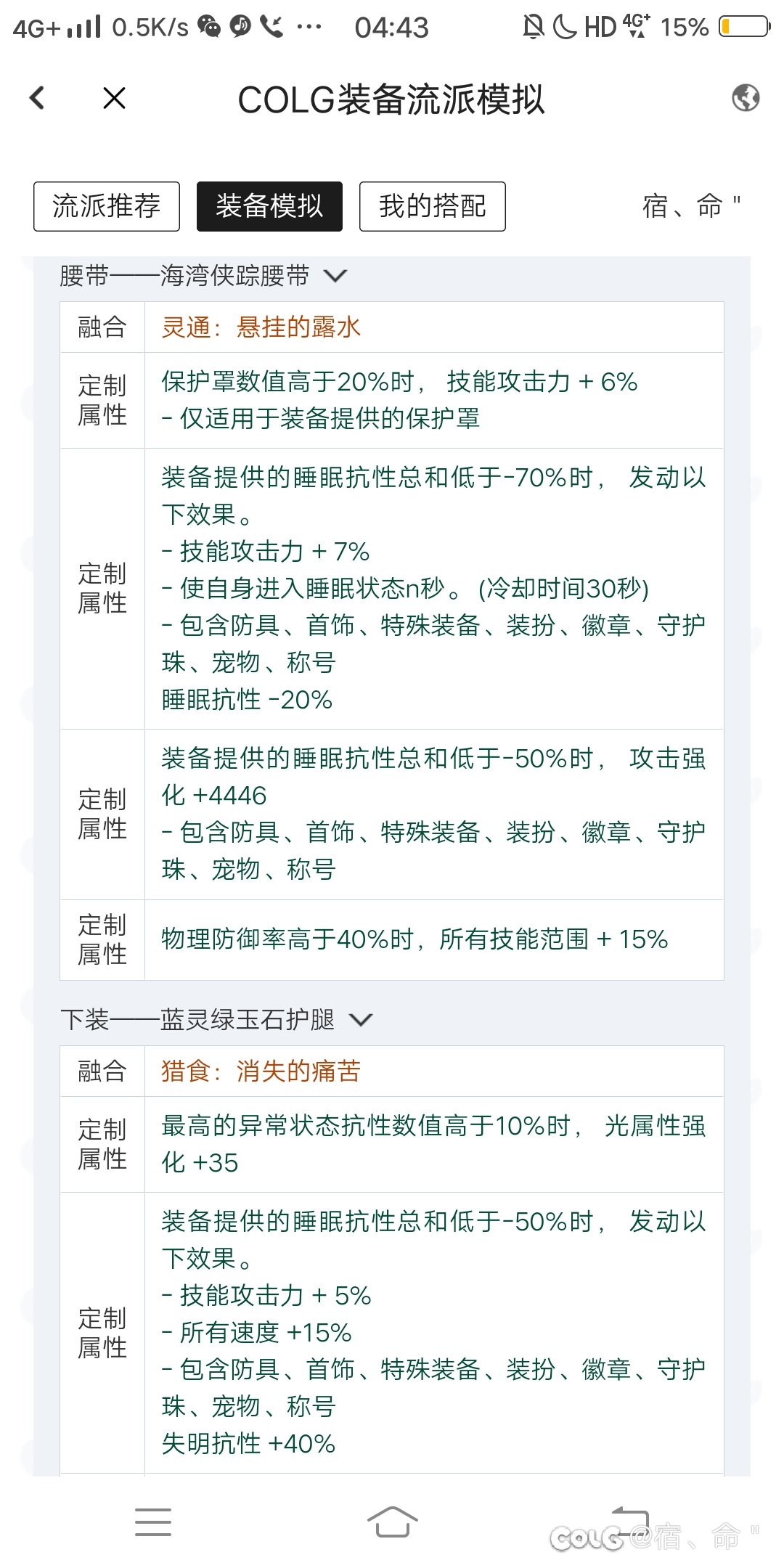Screen dimensions: 784x1568
Task: Open the 我的搭配 tab
Action: (433, 206)
